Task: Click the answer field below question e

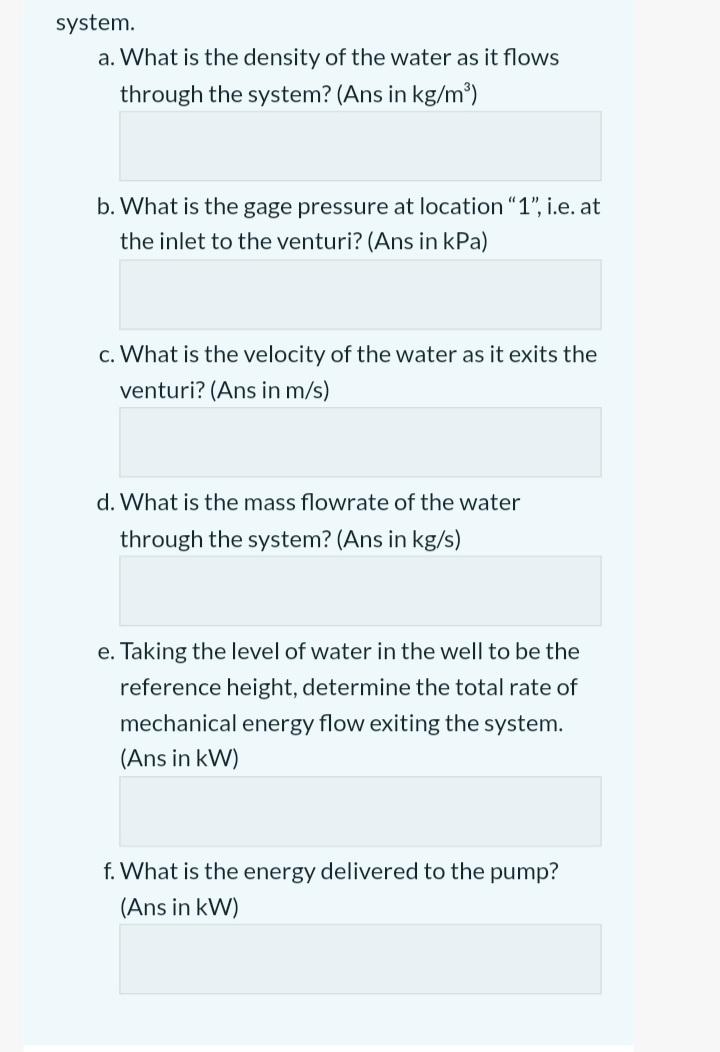Action: pyautogui.click(x=358, y=811)
